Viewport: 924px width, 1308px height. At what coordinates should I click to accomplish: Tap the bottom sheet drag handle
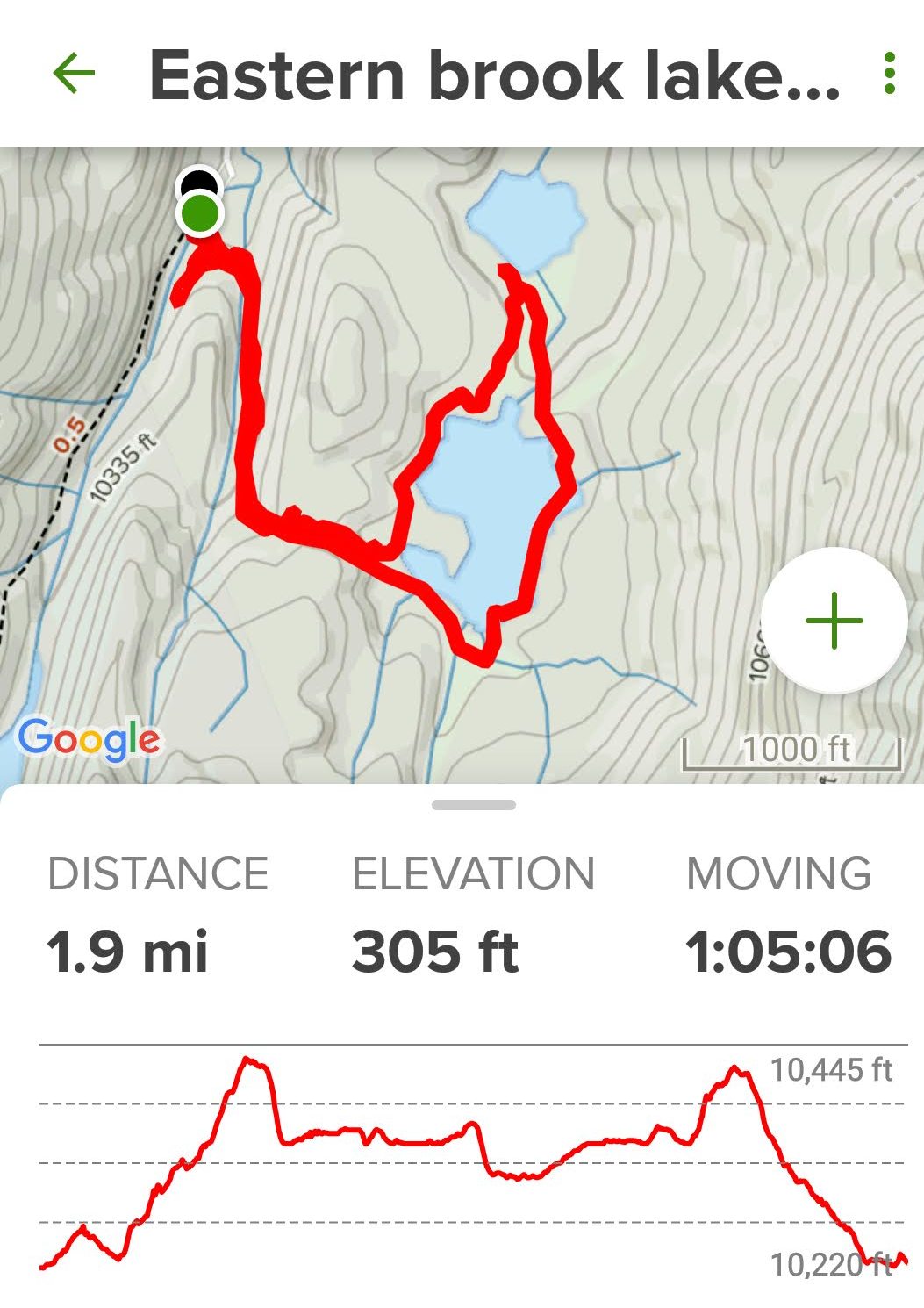(474, 804)
